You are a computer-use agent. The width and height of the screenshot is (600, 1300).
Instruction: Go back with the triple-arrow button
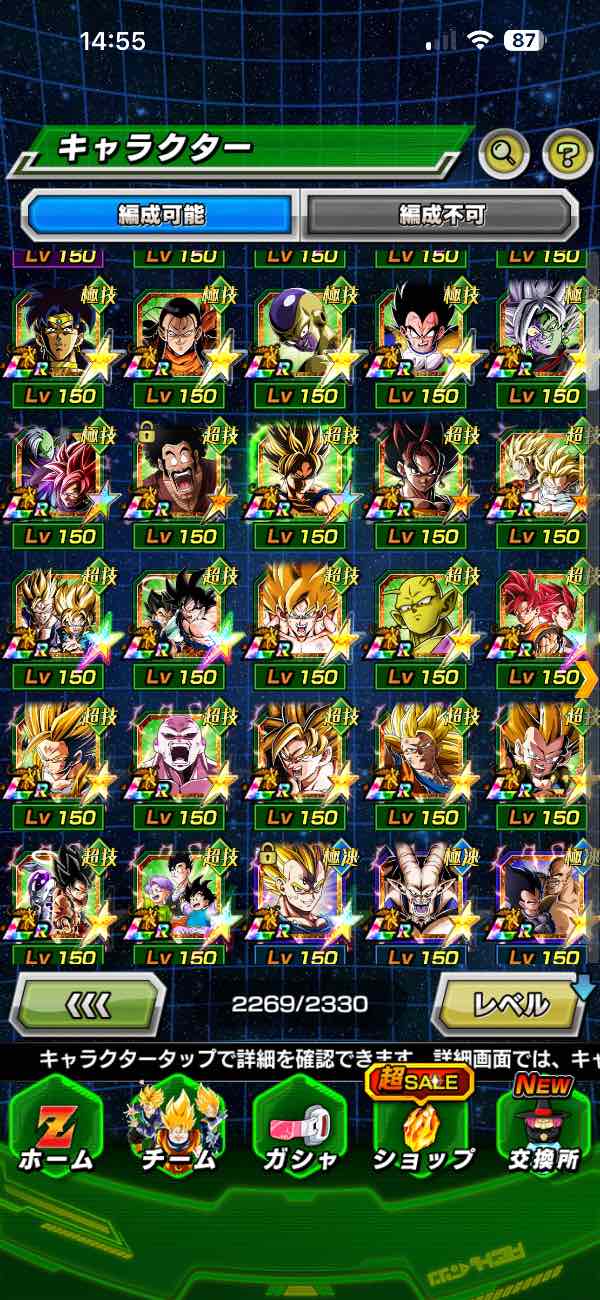pos(88,1003)
